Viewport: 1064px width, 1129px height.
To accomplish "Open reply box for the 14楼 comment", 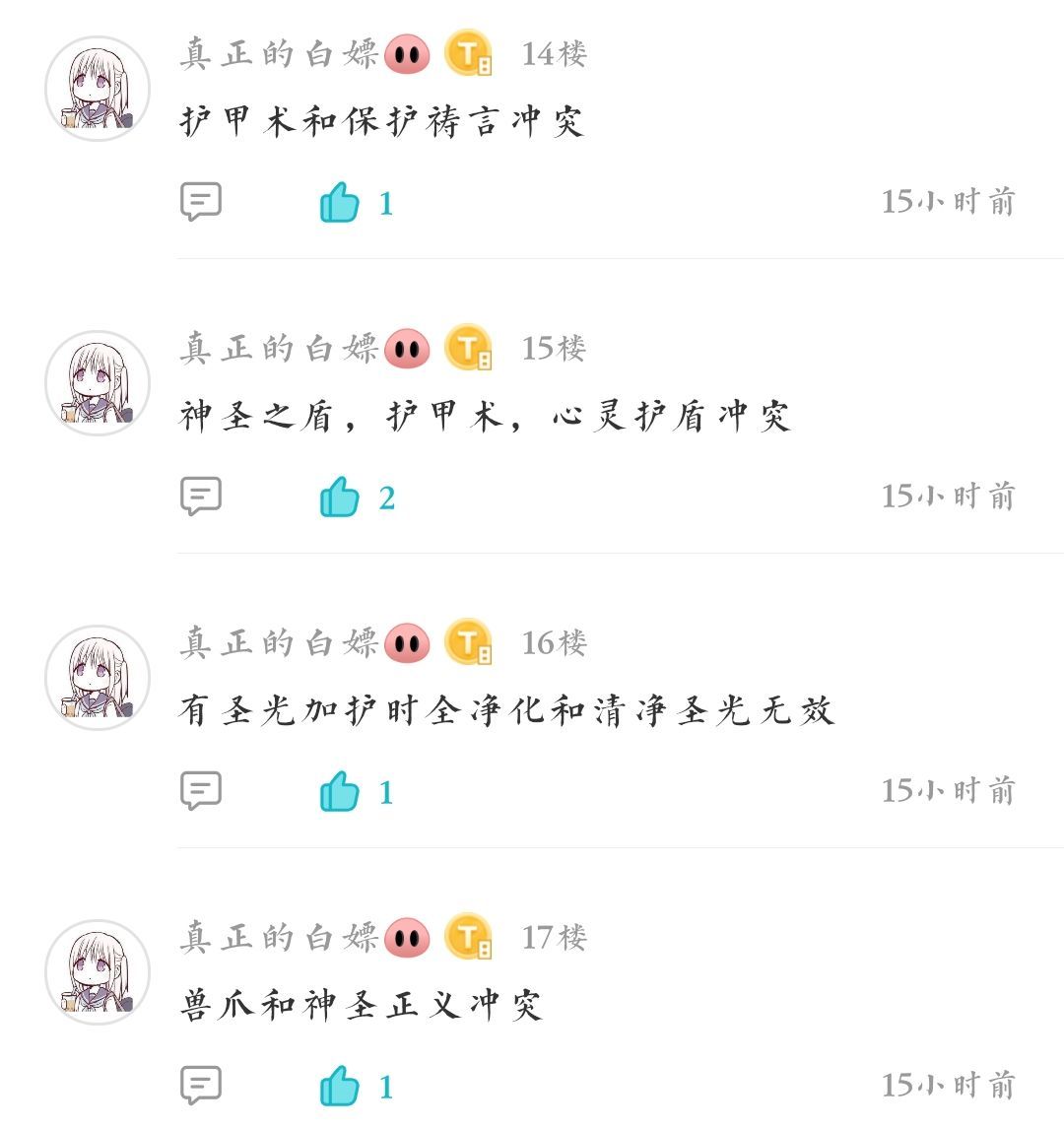I will point(202,200).
